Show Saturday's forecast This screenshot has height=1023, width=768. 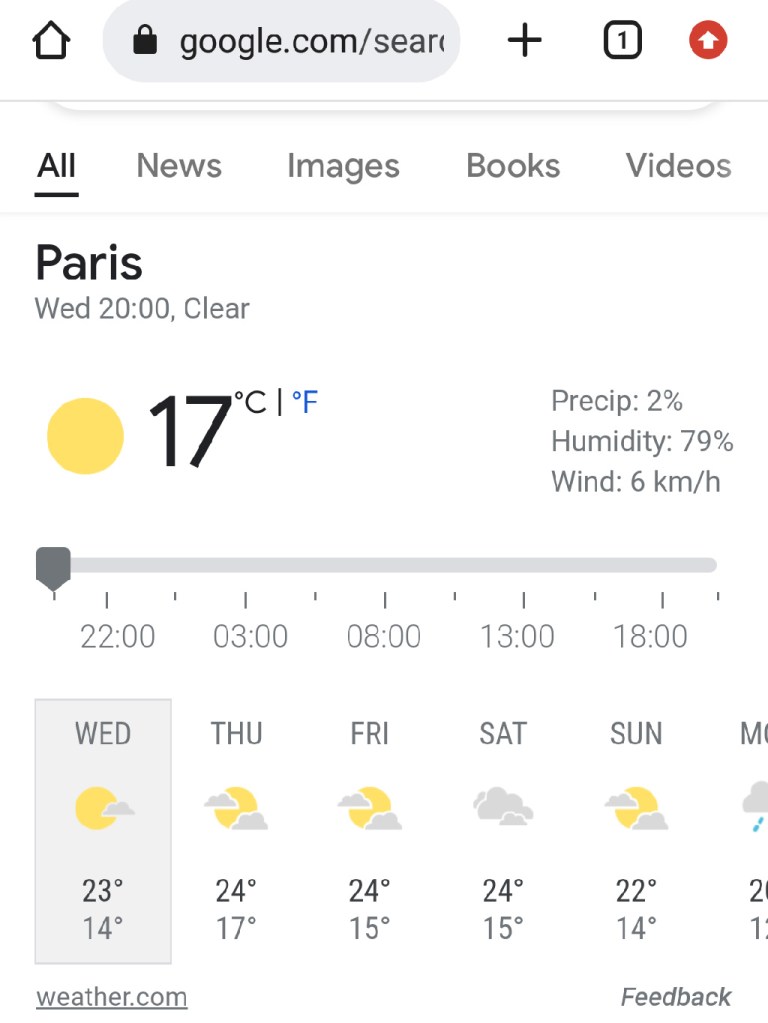pyautogui.click(x=502, y=830)
